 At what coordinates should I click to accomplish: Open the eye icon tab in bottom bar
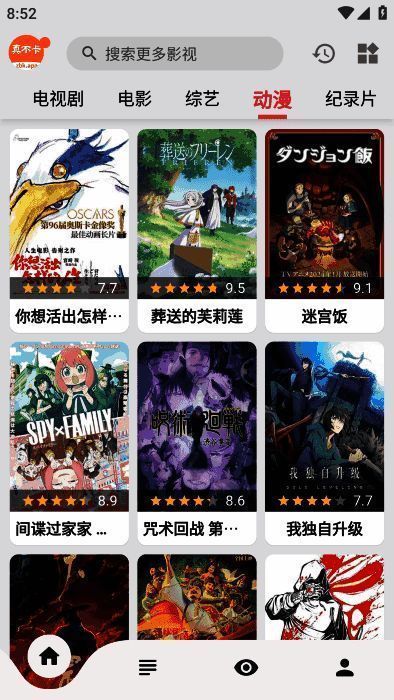click(246, 668)
